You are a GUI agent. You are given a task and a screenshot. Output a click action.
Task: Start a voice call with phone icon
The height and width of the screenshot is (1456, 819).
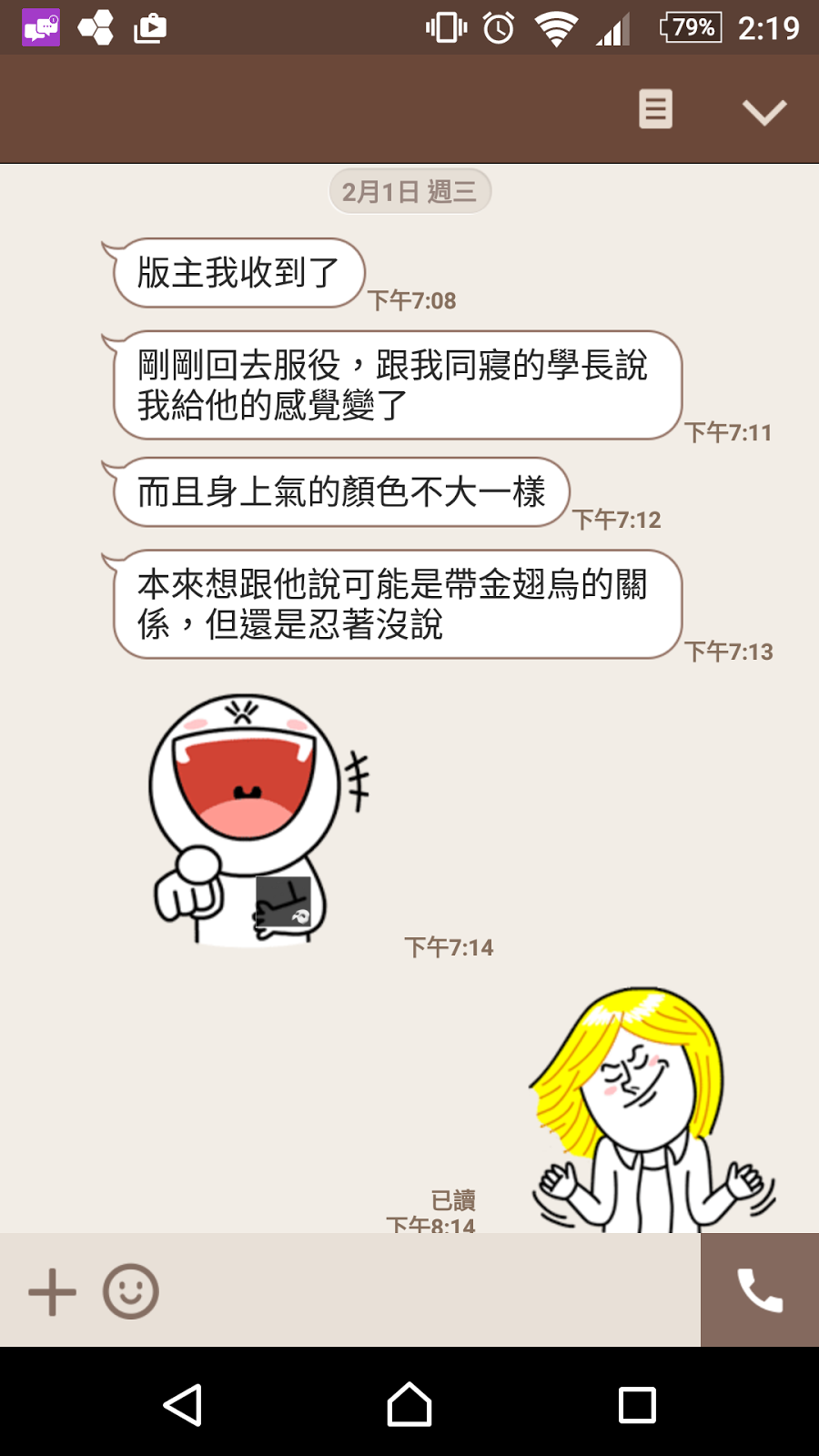[760, 1290]
